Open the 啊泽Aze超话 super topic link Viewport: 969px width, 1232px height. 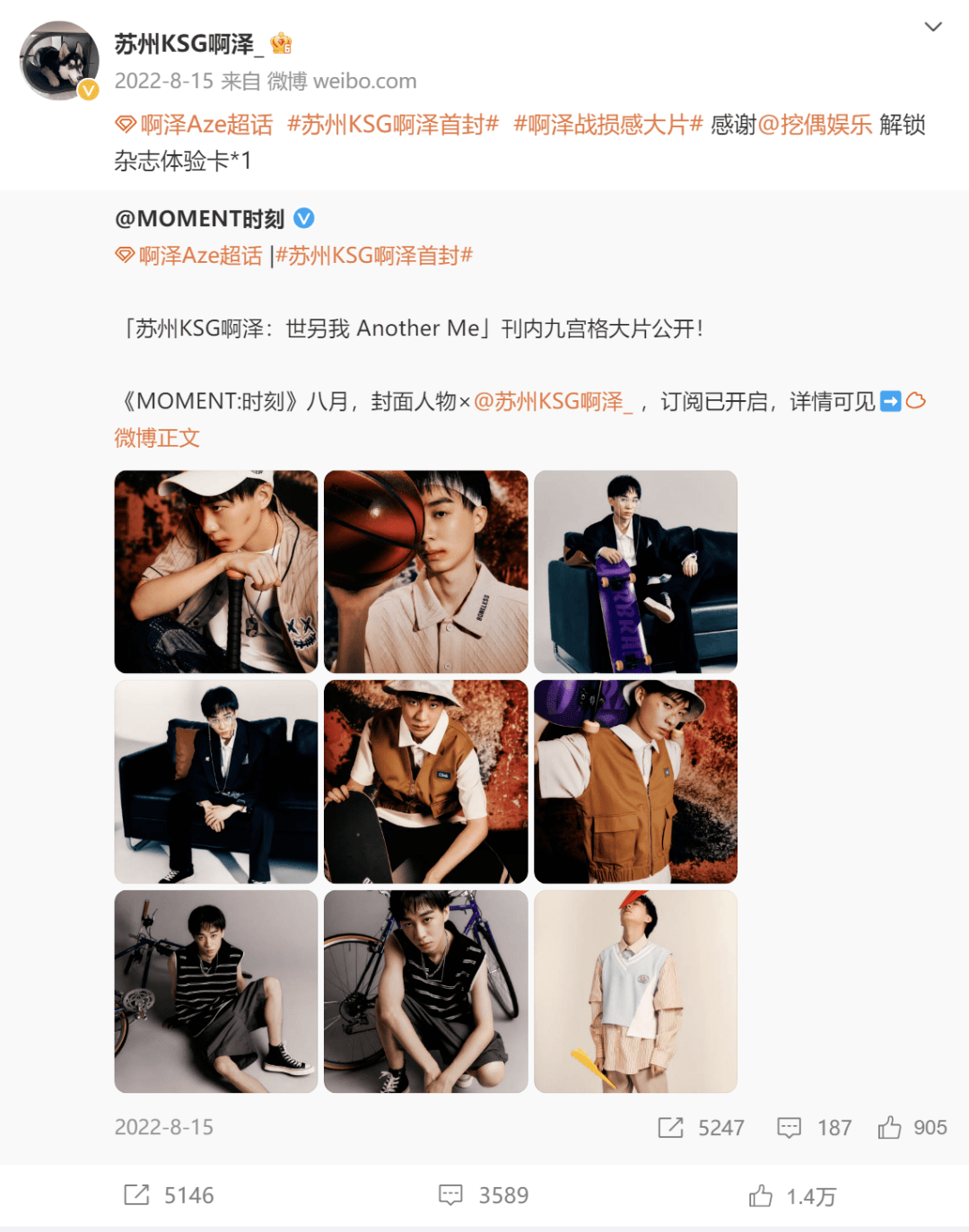pyautogui.click(x=205, y=125)
